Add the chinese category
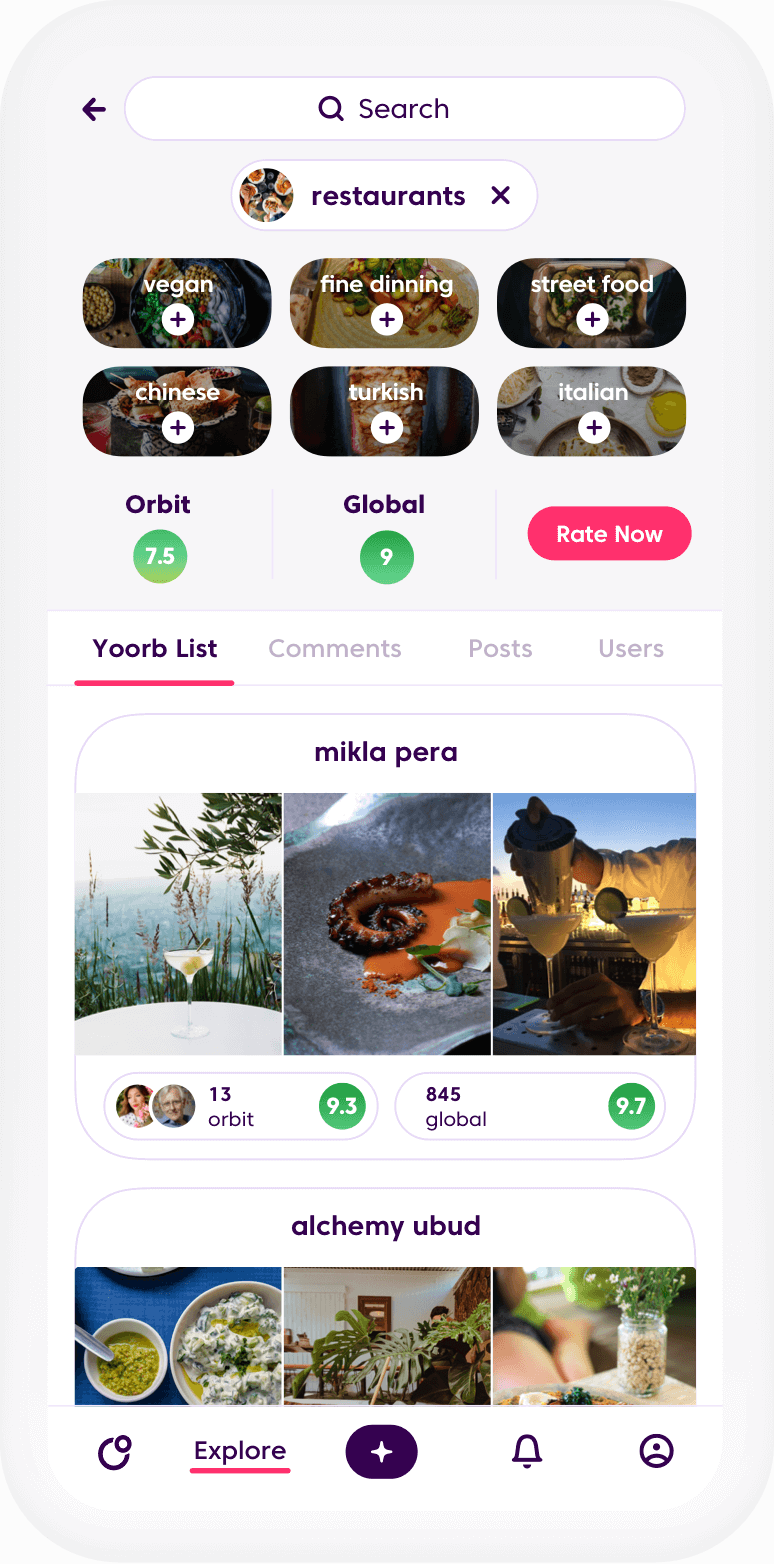This screenshot has height=1564, width=774. (x=178, y=428)
